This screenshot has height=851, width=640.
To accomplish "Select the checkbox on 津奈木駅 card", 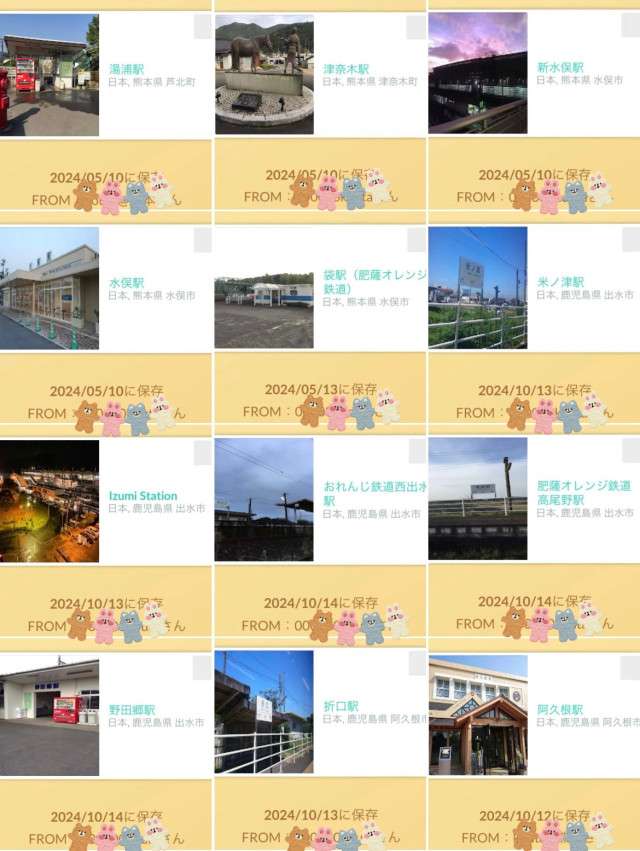I will [x=416, y=27].
